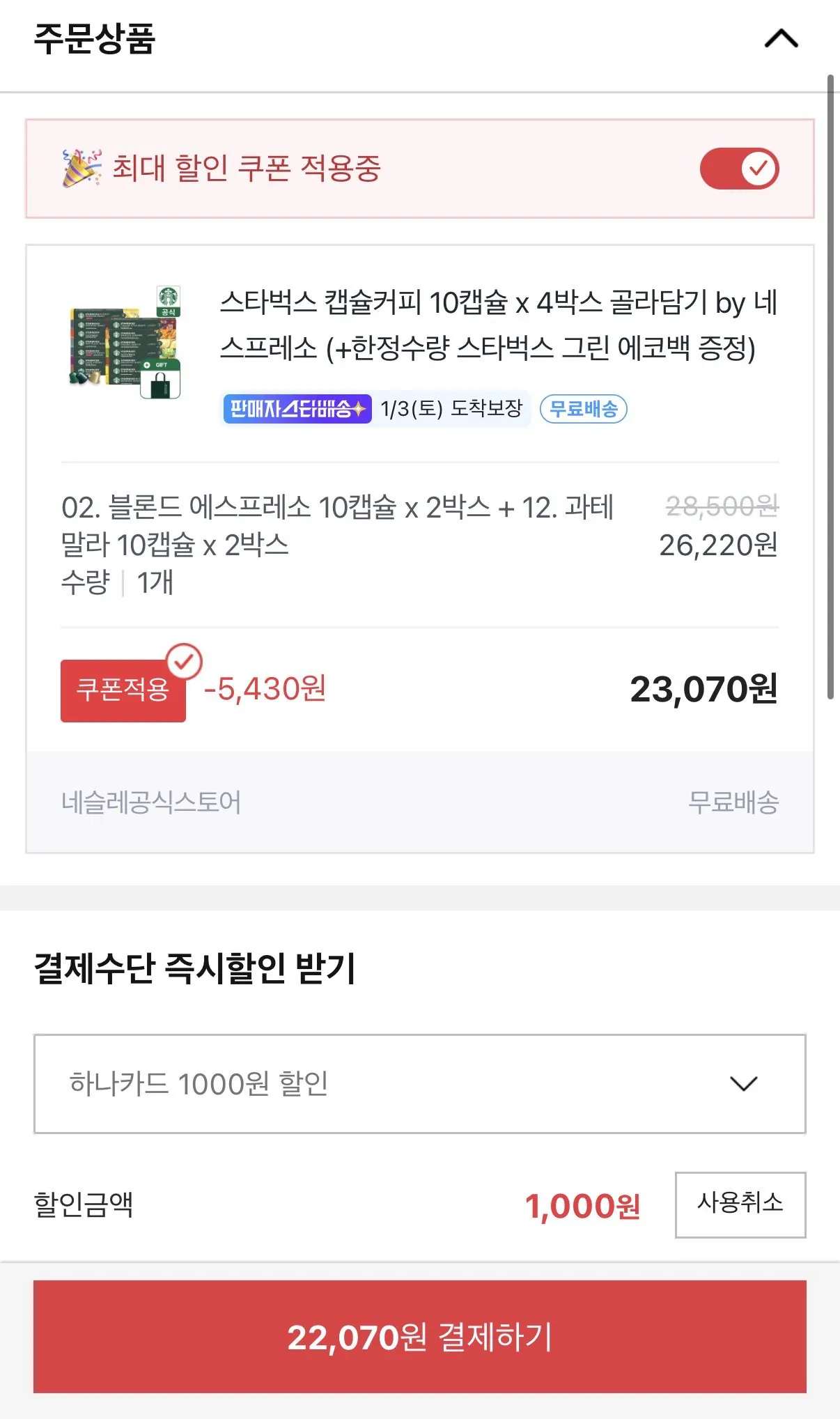Image resolution: width=840 pixels, height=1419 pixels.
Task: Toggle off the 최대 할인 쿠폰 switch
Action: (x=740, y=167)
